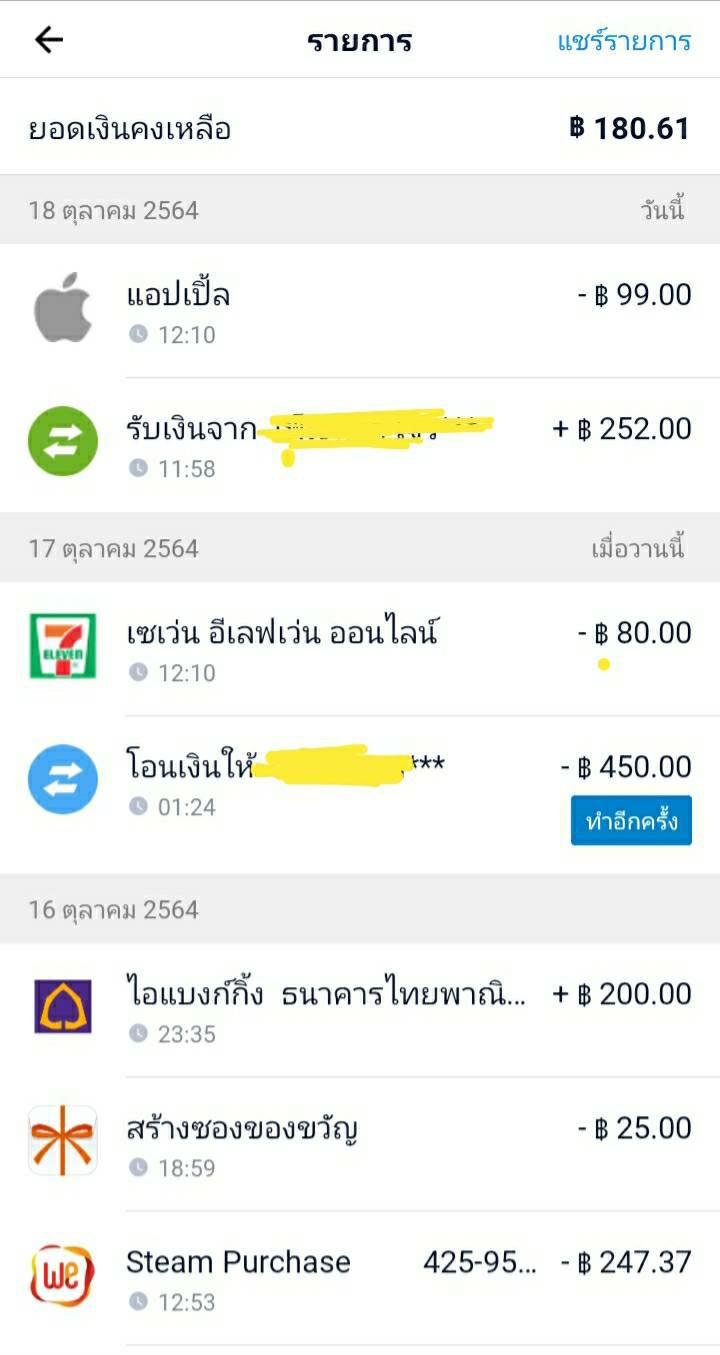Screen dimensions: 720x1355
Task: View the สร้างซองของขวัญ ฿25.00 entry
Action: pos(360,1144)
